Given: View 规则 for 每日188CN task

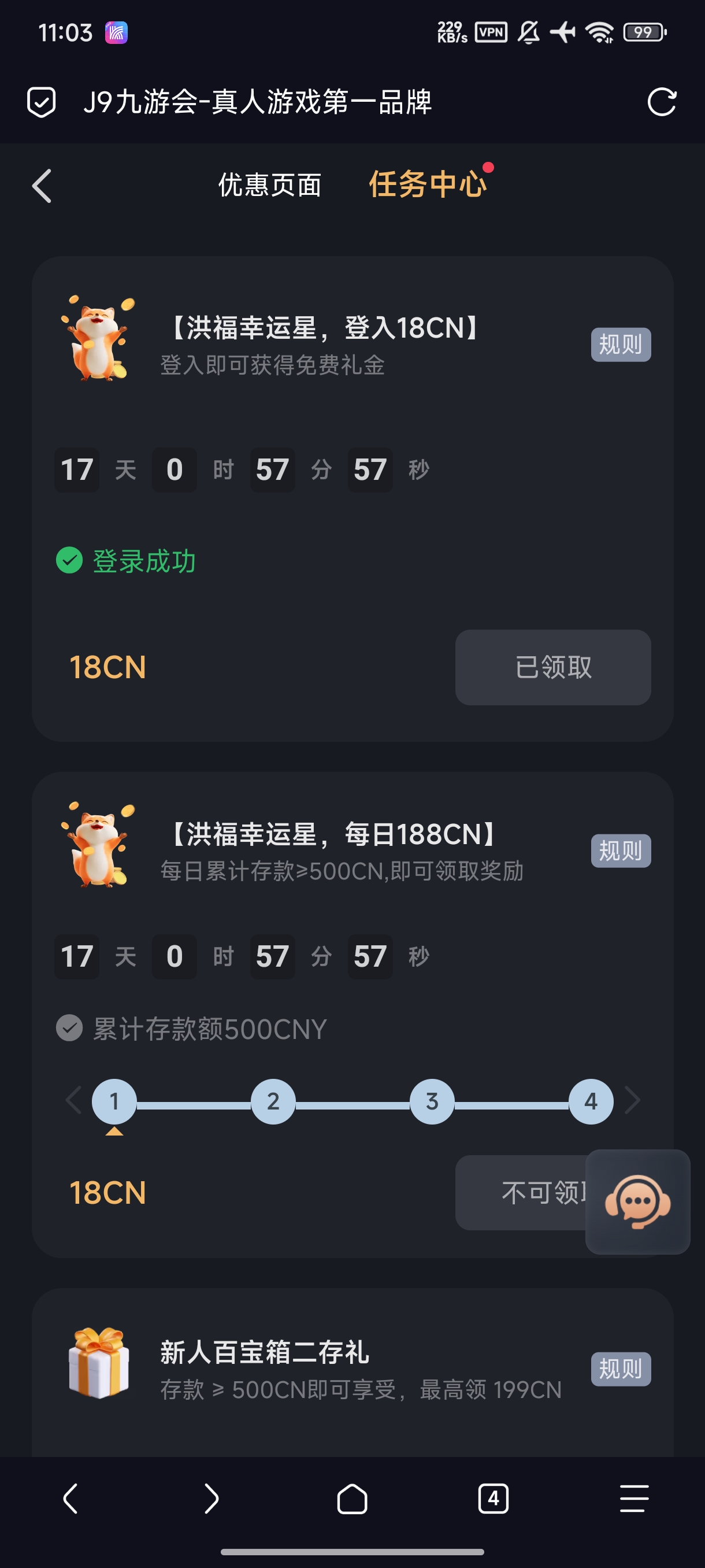Looking at the screenshot, I should (x=620, y=850).
